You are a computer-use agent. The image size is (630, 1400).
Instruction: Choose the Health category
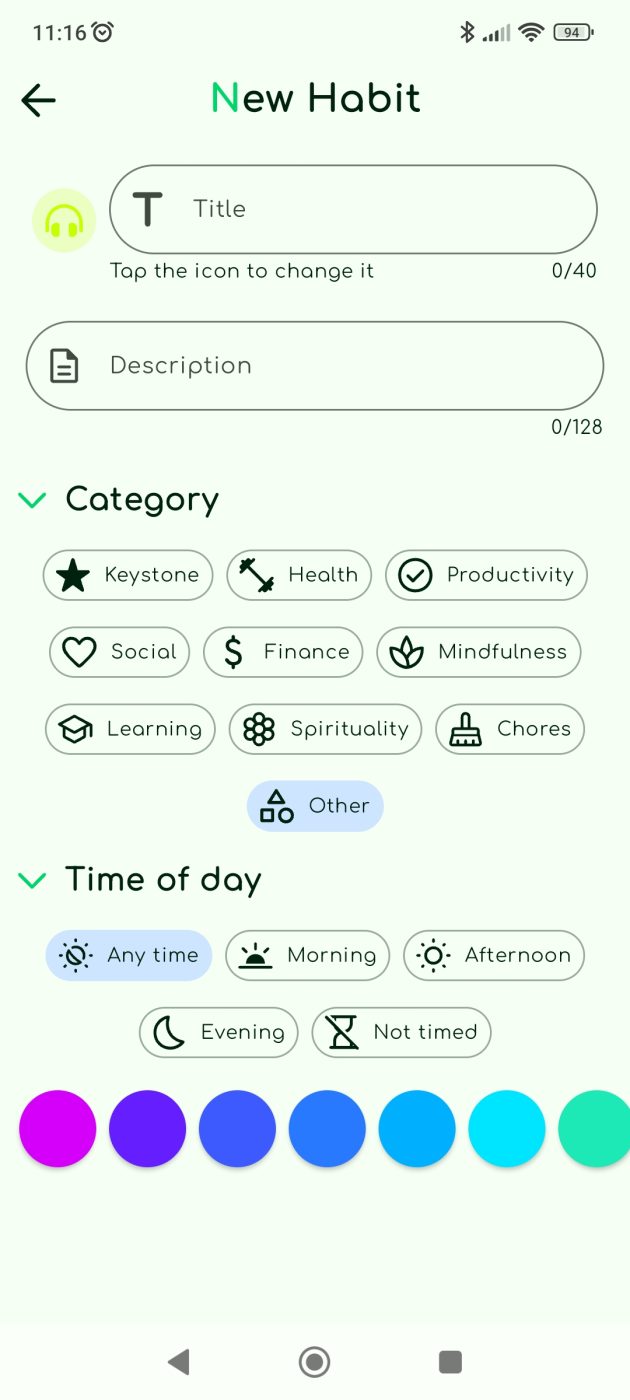tap(299, 575)
